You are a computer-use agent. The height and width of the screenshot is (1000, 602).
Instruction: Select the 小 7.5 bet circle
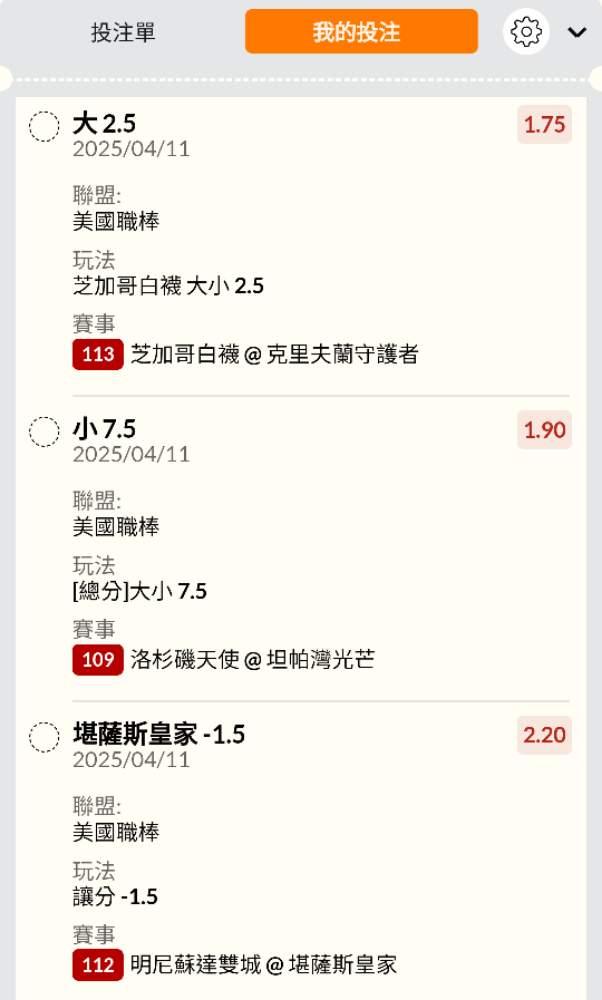coord(44,432)
